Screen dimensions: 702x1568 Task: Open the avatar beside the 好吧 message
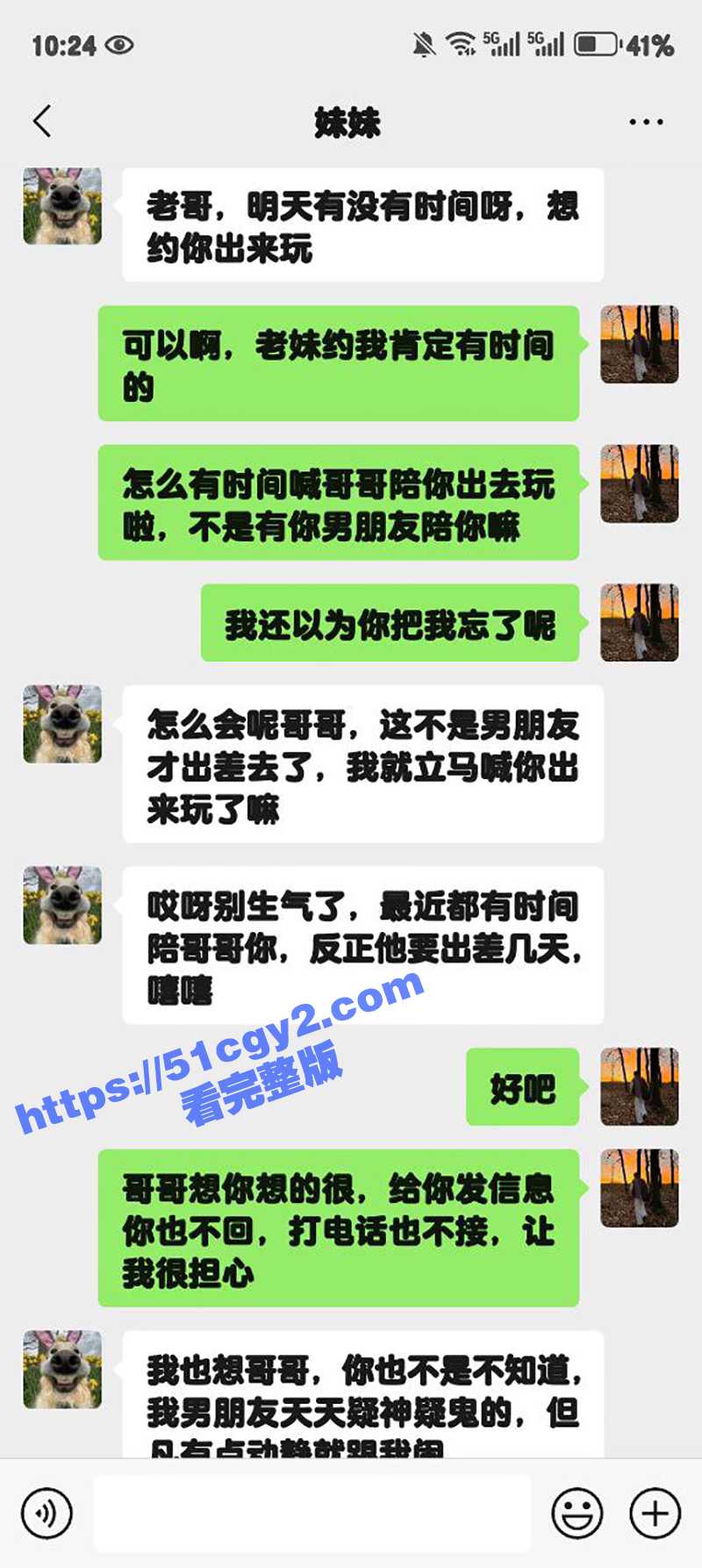click(x=639, y=1086)
